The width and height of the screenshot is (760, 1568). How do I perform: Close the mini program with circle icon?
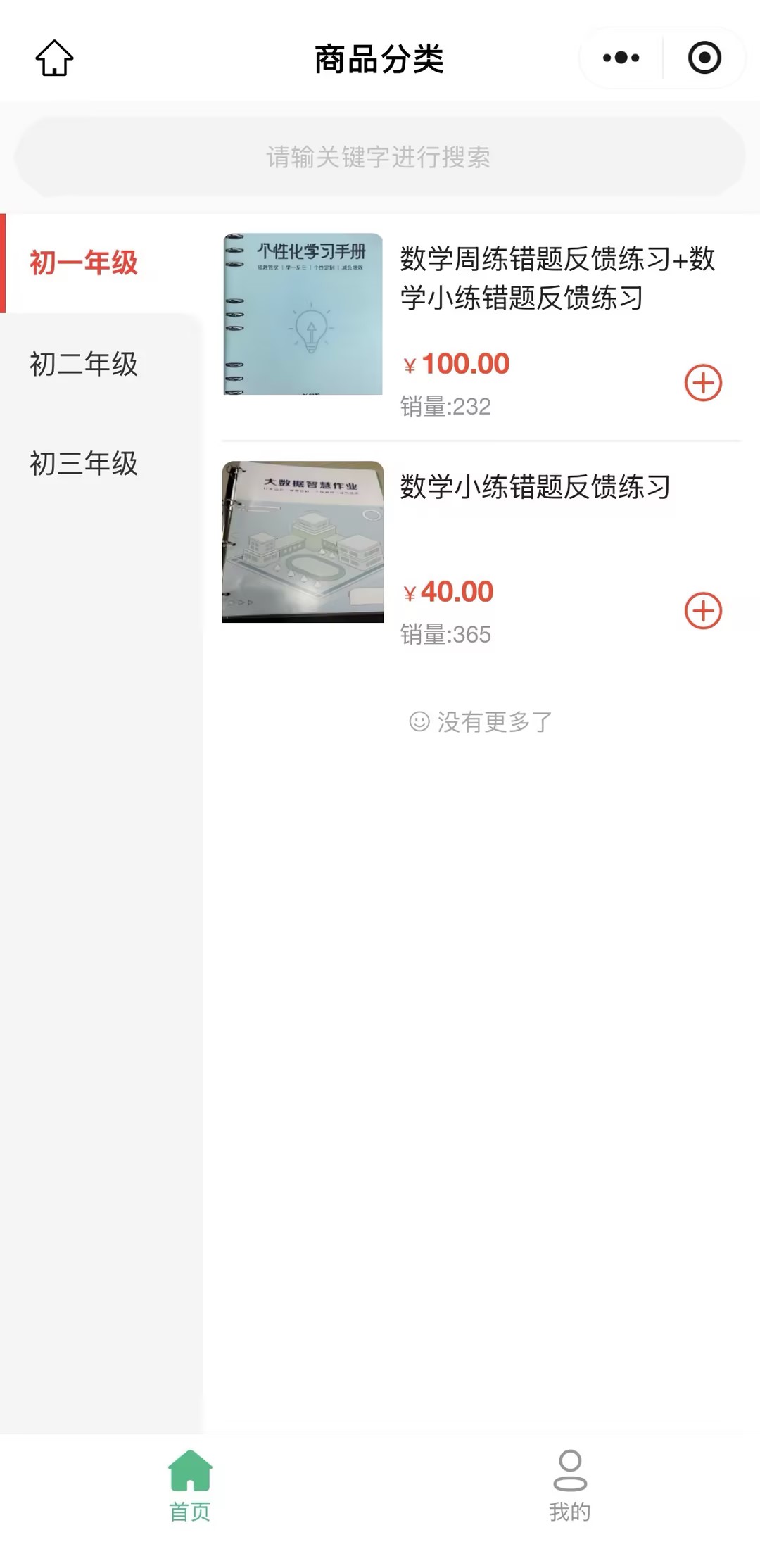pos(704,58)
